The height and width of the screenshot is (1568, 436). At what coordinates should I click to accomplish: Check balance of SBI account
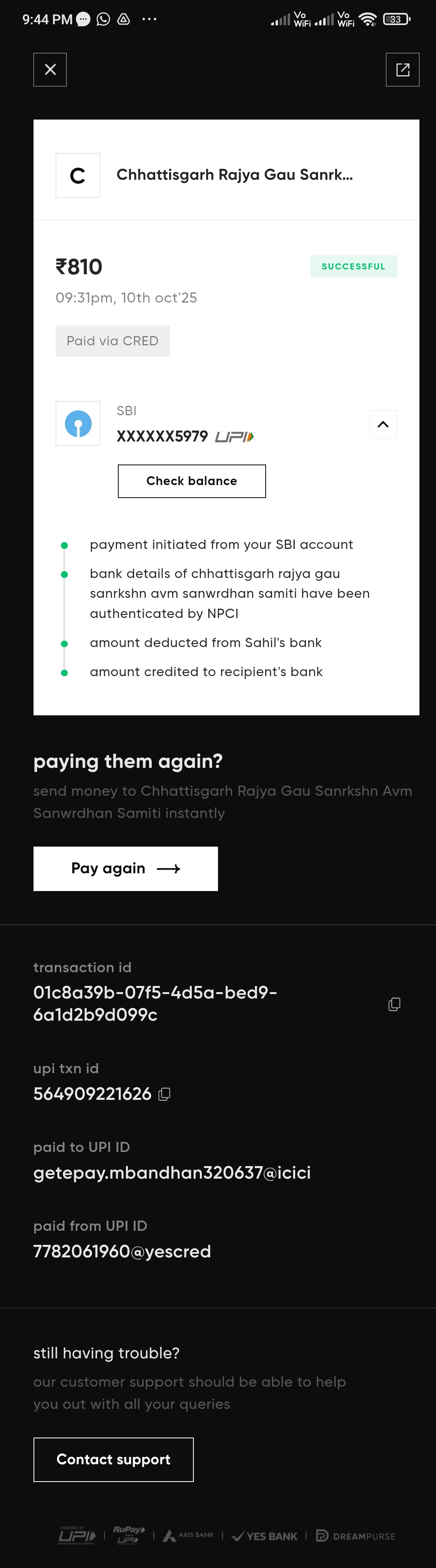point(191,481)
